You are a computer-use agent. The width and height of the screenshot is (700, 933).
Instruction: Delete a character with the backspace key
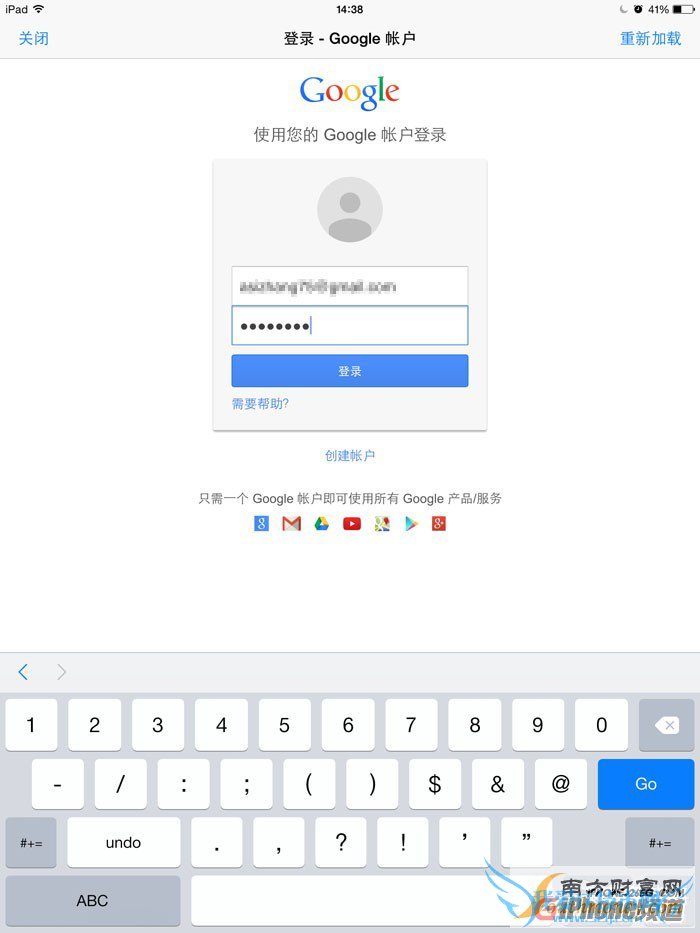point(667,726)
